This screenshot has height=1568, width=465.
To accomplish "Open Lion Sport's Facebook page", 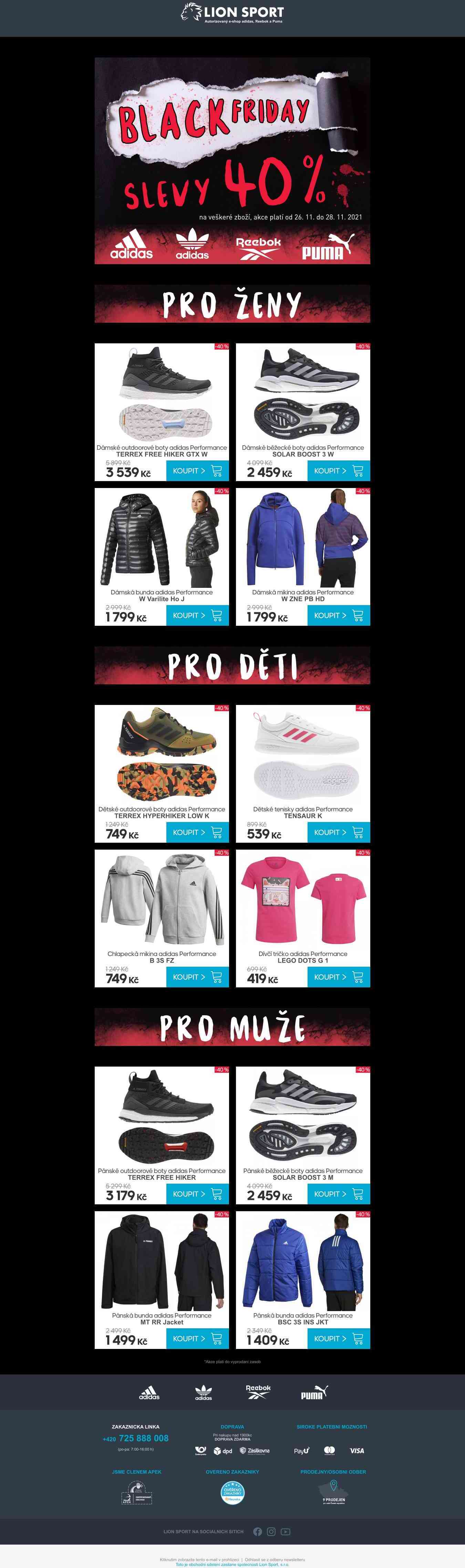I will (257, 1531).
